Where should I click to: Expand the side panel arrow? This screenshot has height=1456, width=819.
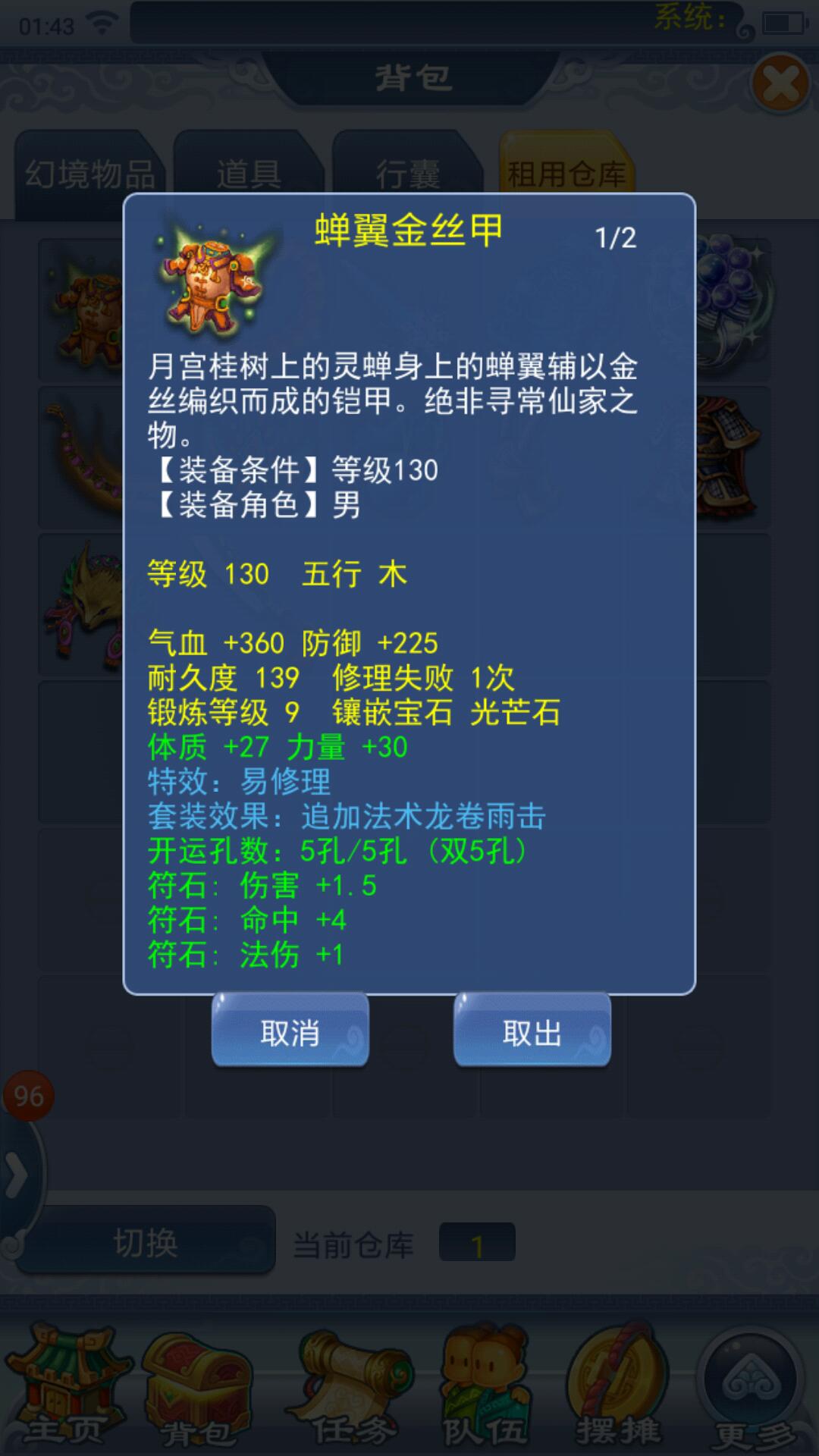click(17, 1175)
